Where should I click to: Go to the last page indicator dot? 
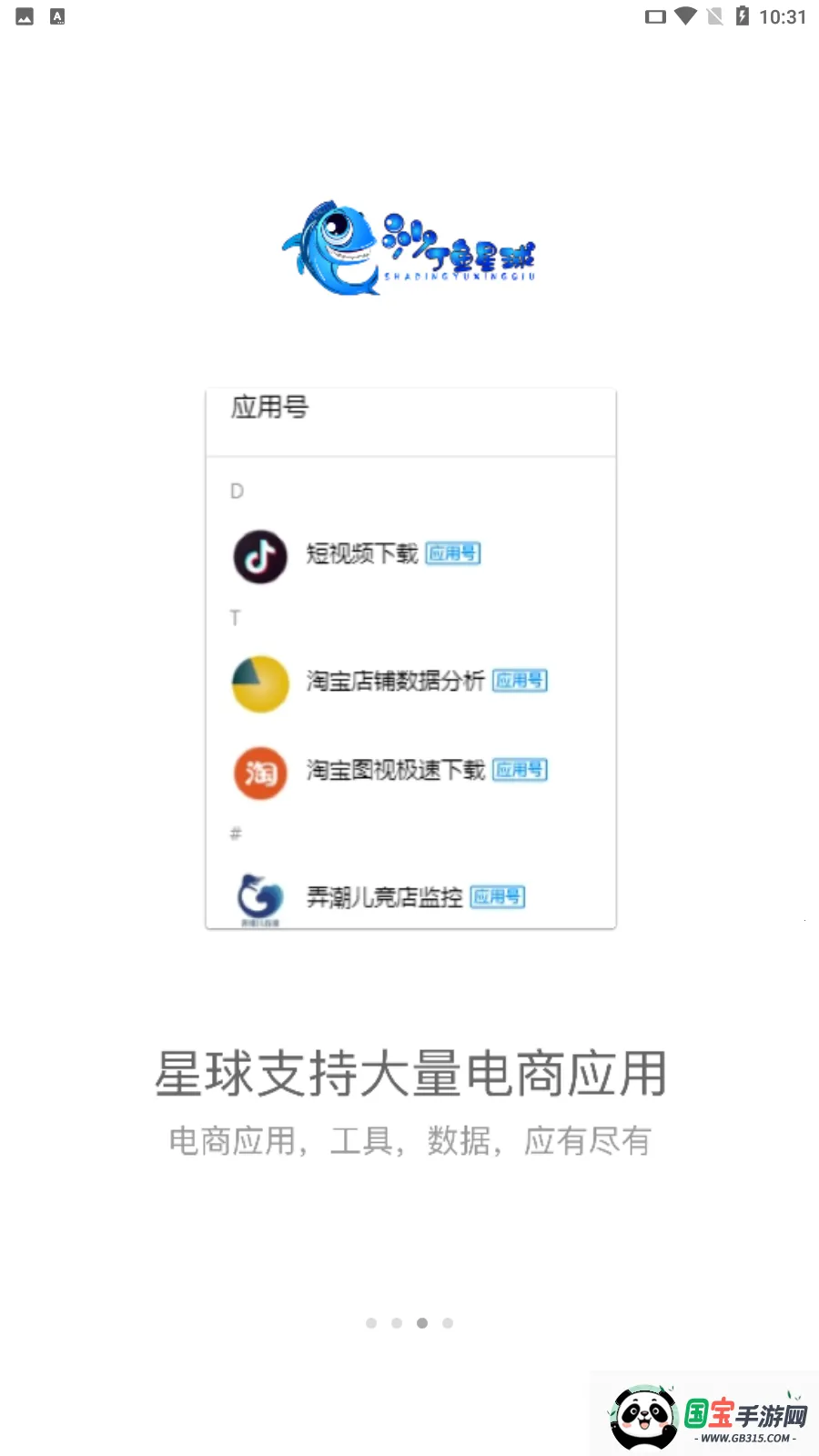click(448, 1323)
